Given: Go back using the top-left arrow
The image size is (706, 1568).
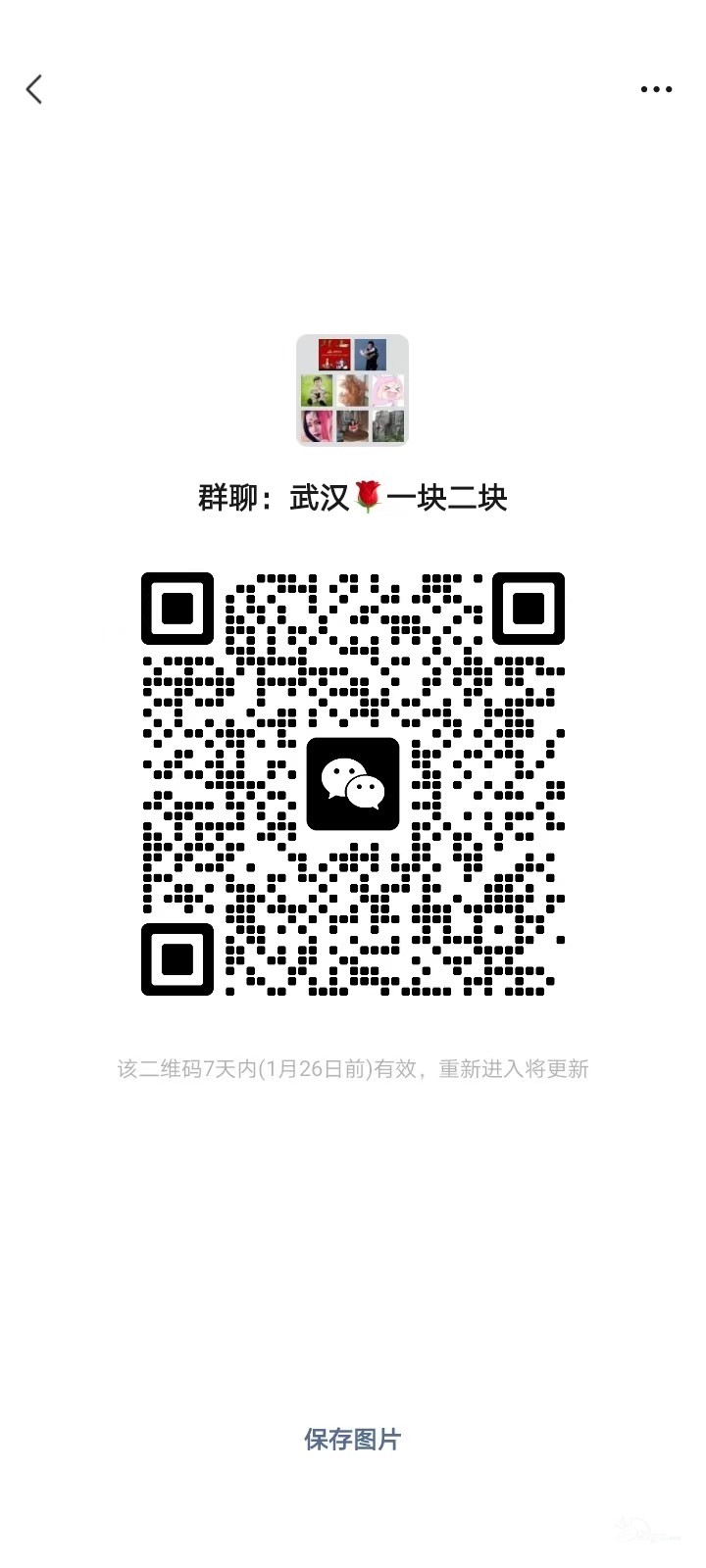Looking at the screenshot, I should click(x=34, y=89).
